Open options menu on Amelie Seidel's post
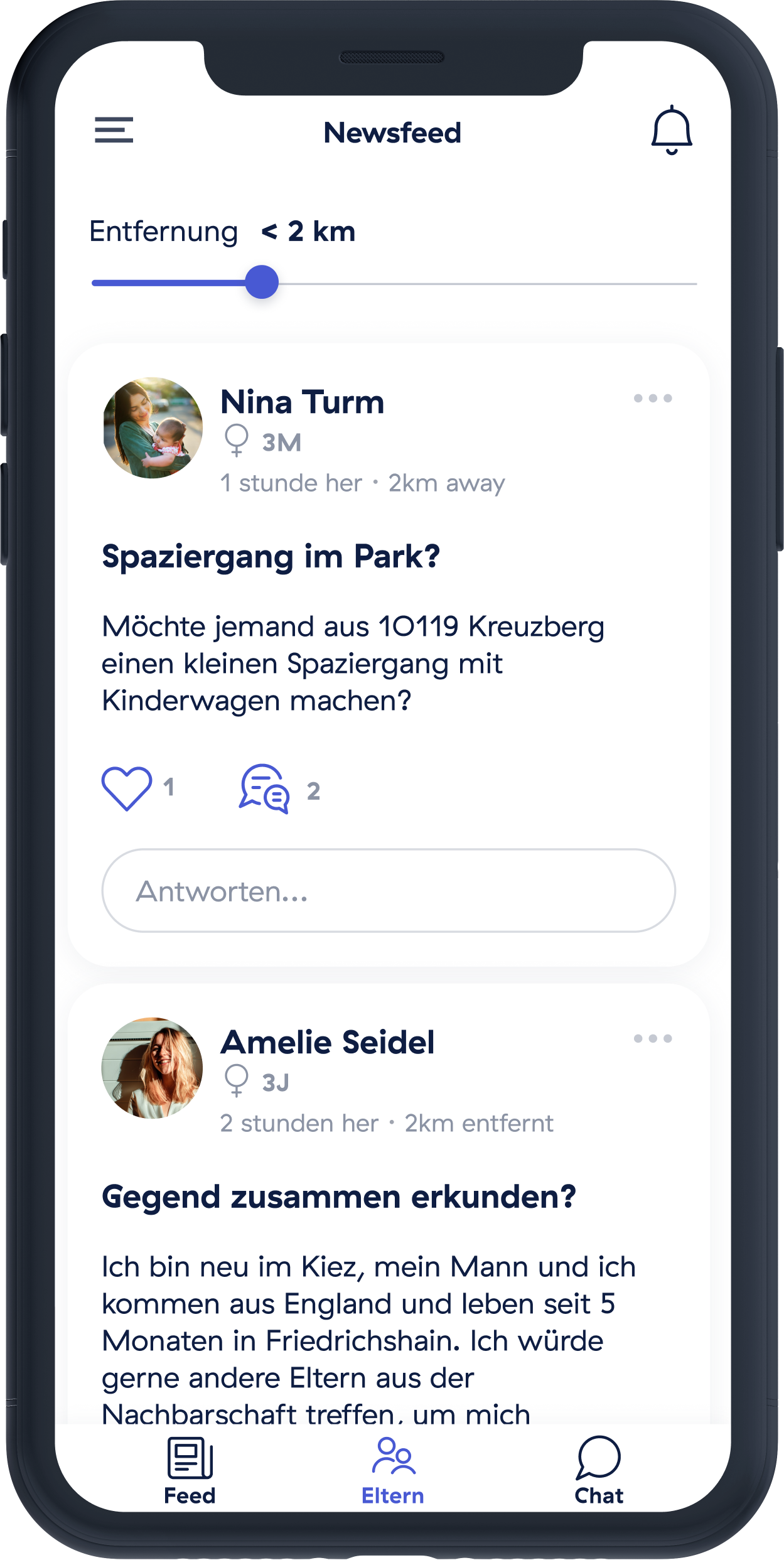 tap(652, 1039)
